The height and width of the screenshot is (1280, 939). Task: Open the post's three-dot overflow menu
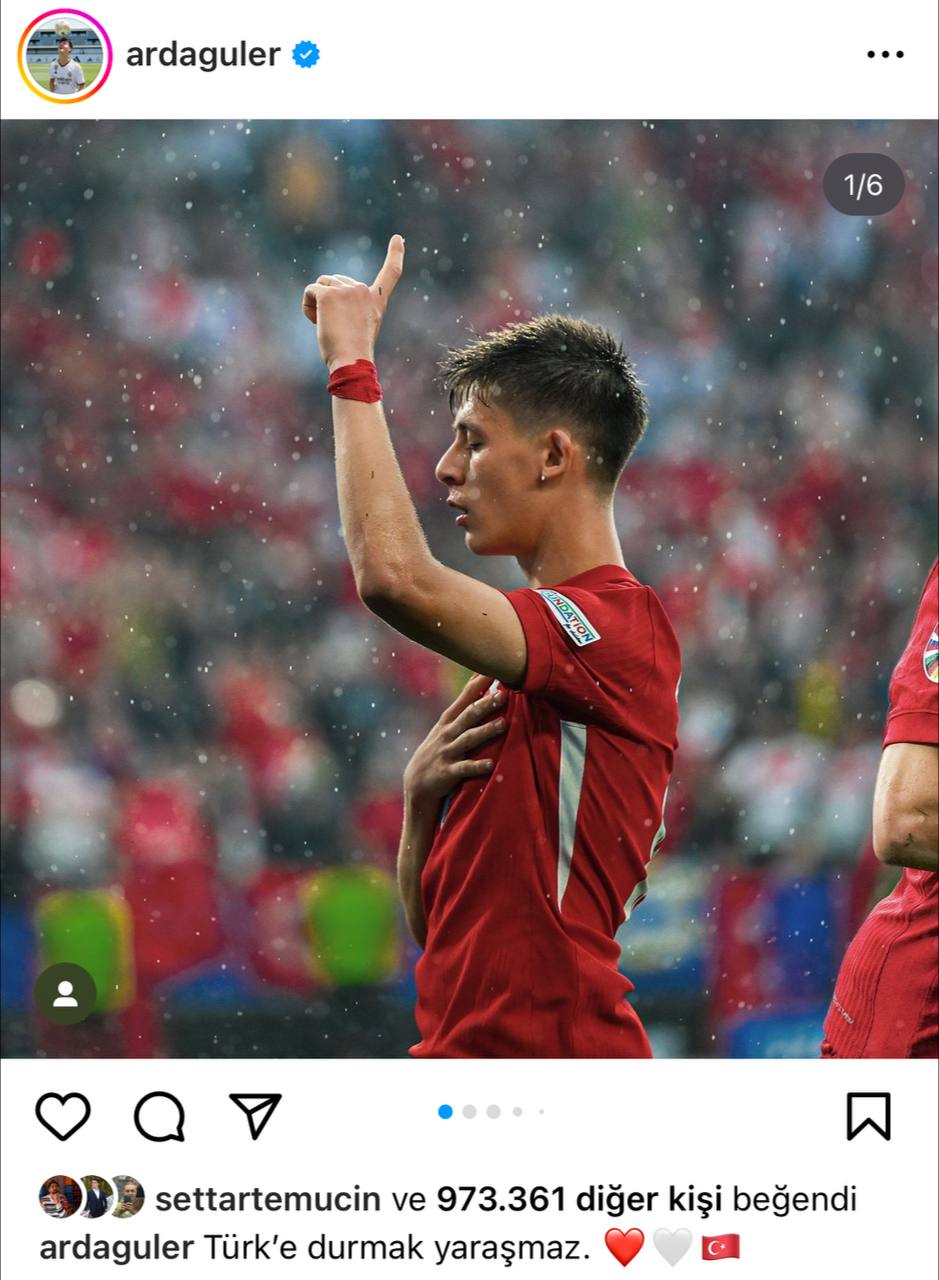point(885,55)
